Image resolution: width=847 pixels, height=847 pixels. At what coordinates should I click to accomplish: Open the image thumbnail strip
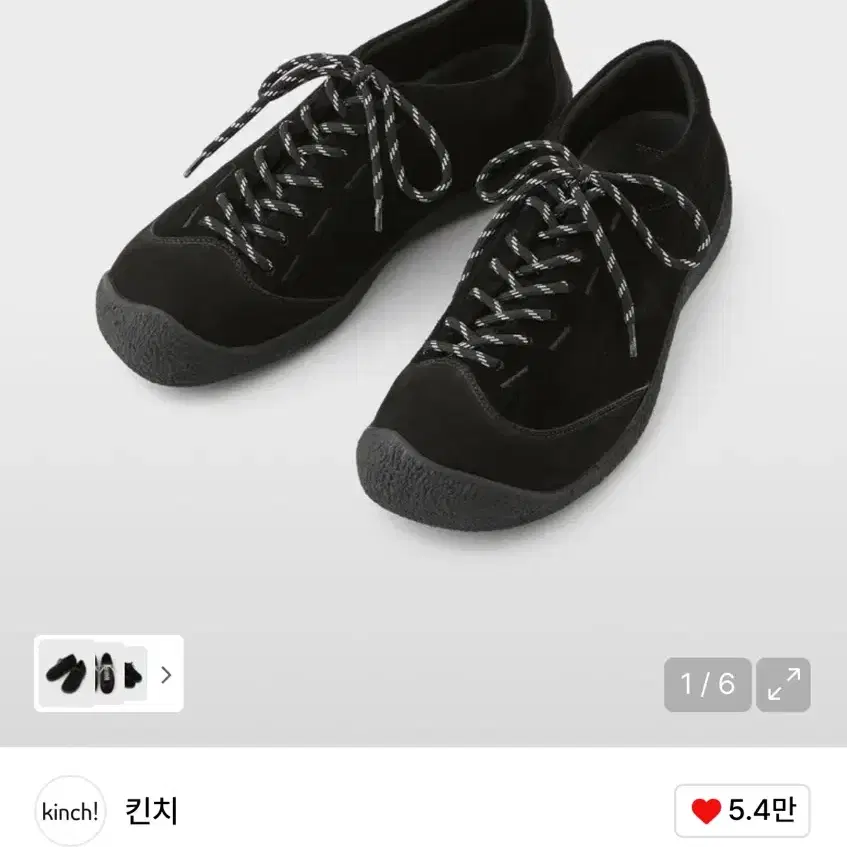pos(109,673)
